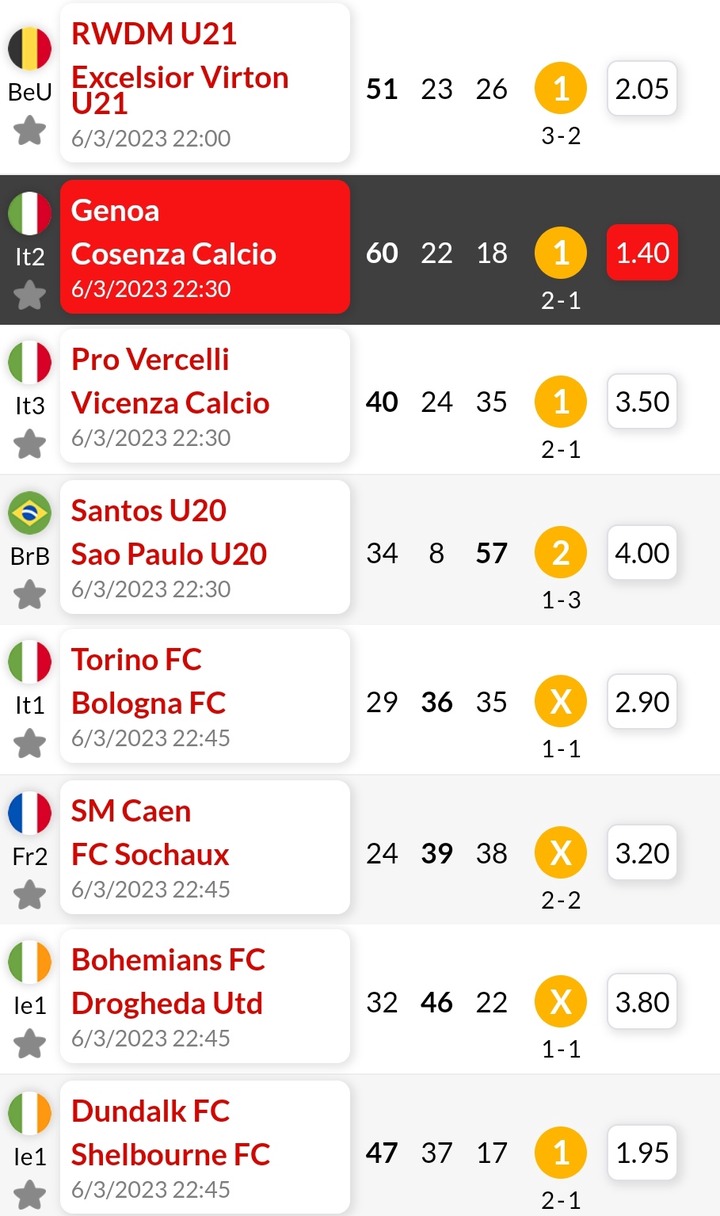This screenshot has height=1216, width=720.
Task: Select the 4.00 odds for Sao Paulo U20
Action: click(642, 552)
